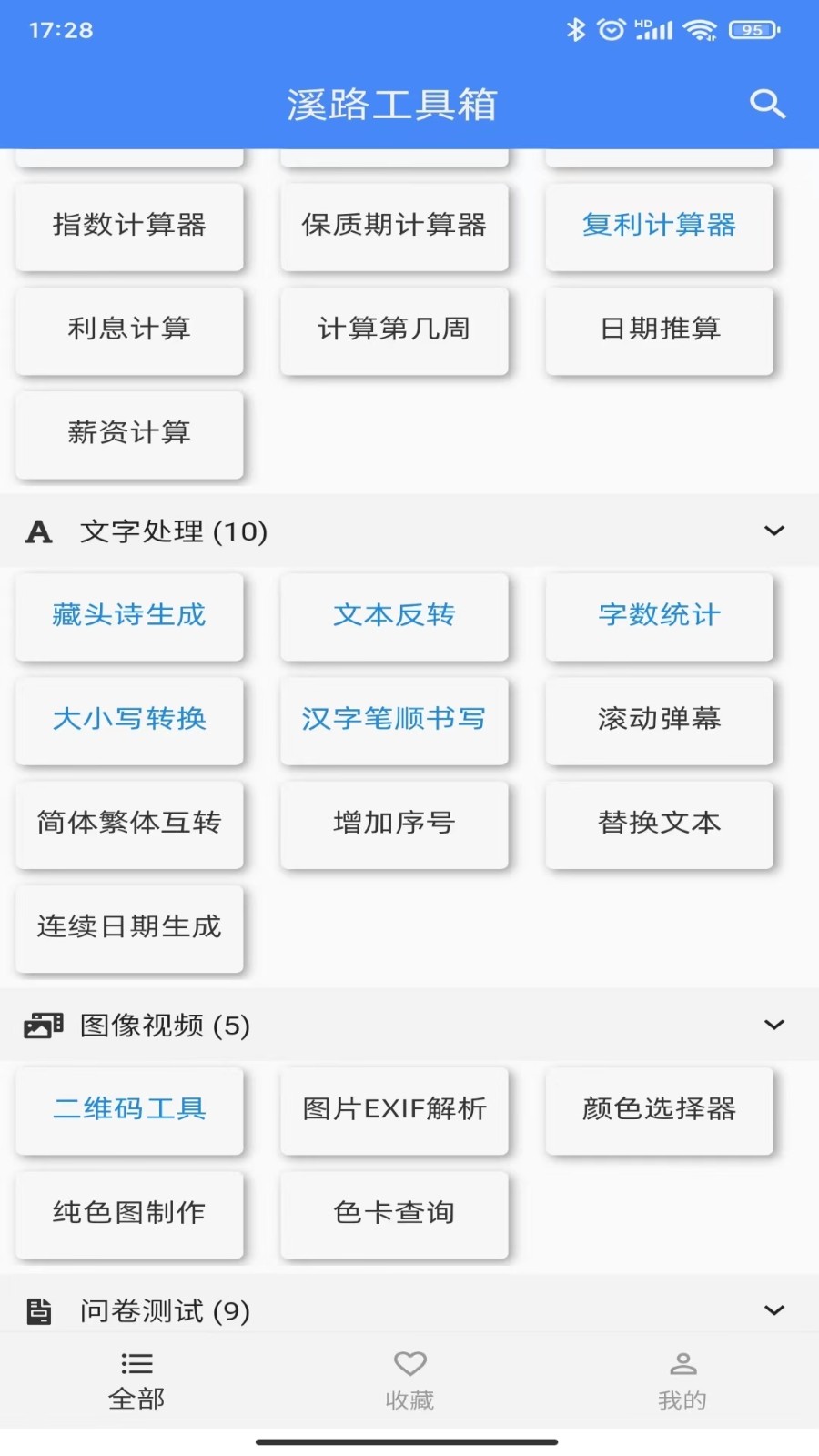The height and width of the screenshot is (1456, 819).
Task: Collapse the 图像视频 section
Action: (x=773, y=1025)
